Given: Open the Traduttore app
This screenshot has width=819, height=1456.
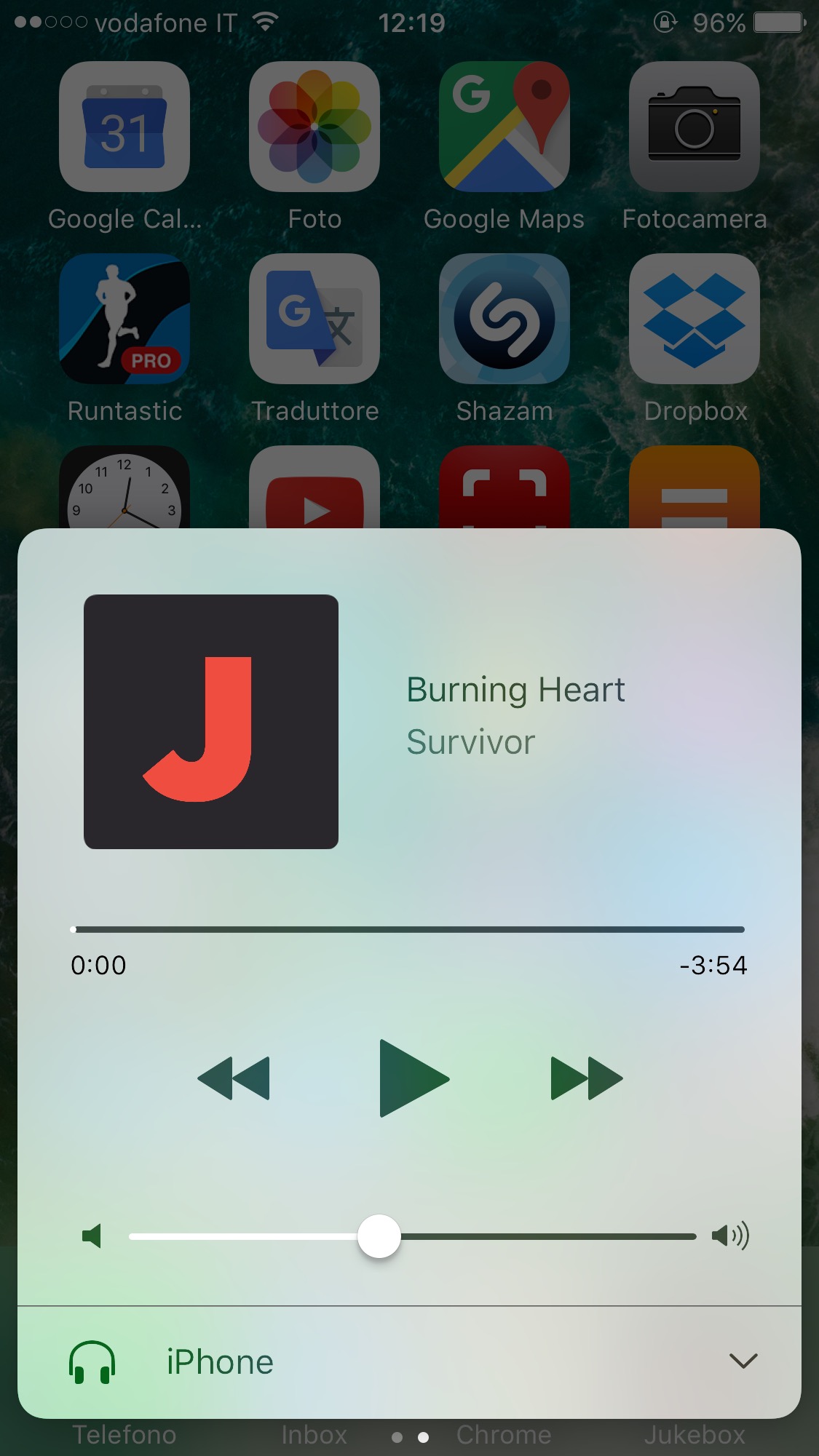Looking at the screenshot, I should coord(314,319).
